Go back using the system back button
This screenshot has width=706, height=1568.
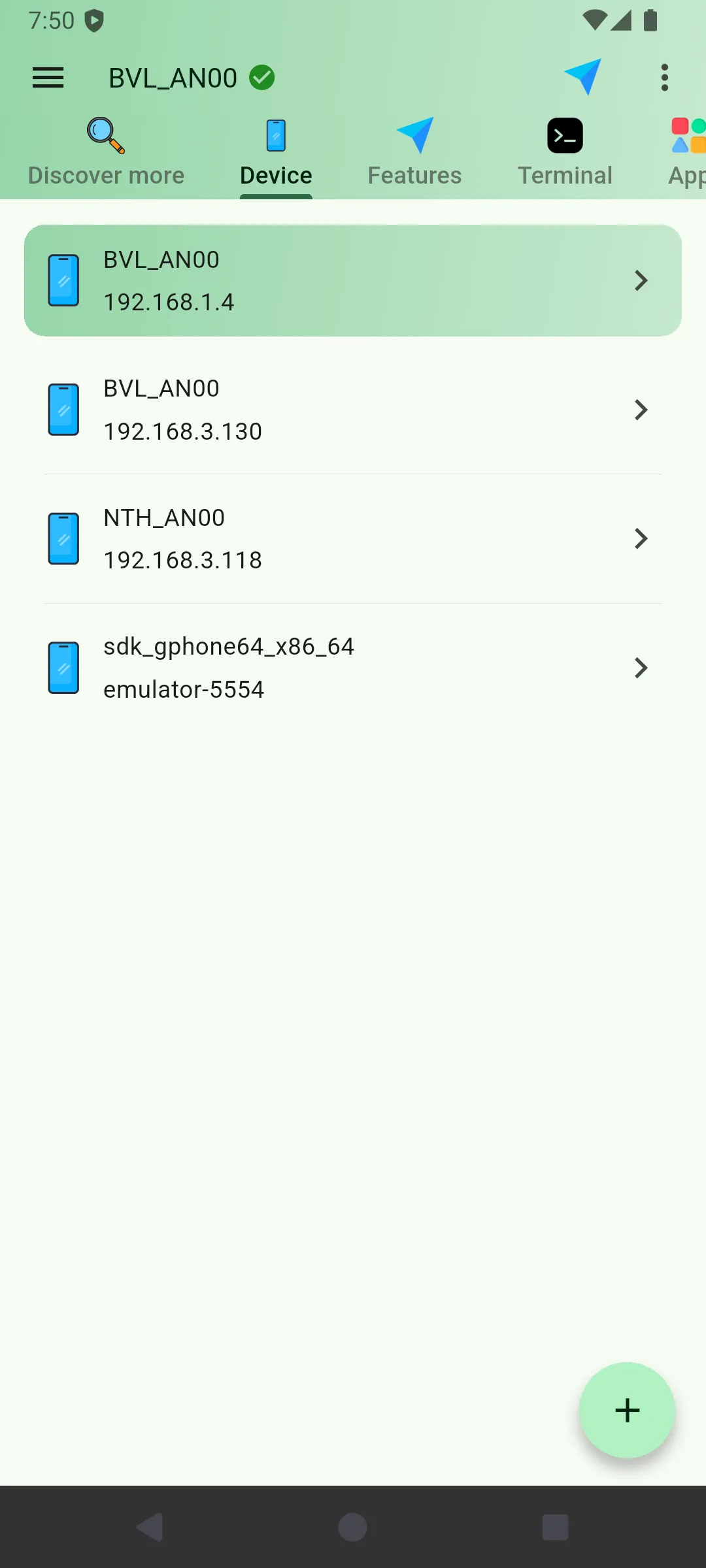pos(150,1527)
